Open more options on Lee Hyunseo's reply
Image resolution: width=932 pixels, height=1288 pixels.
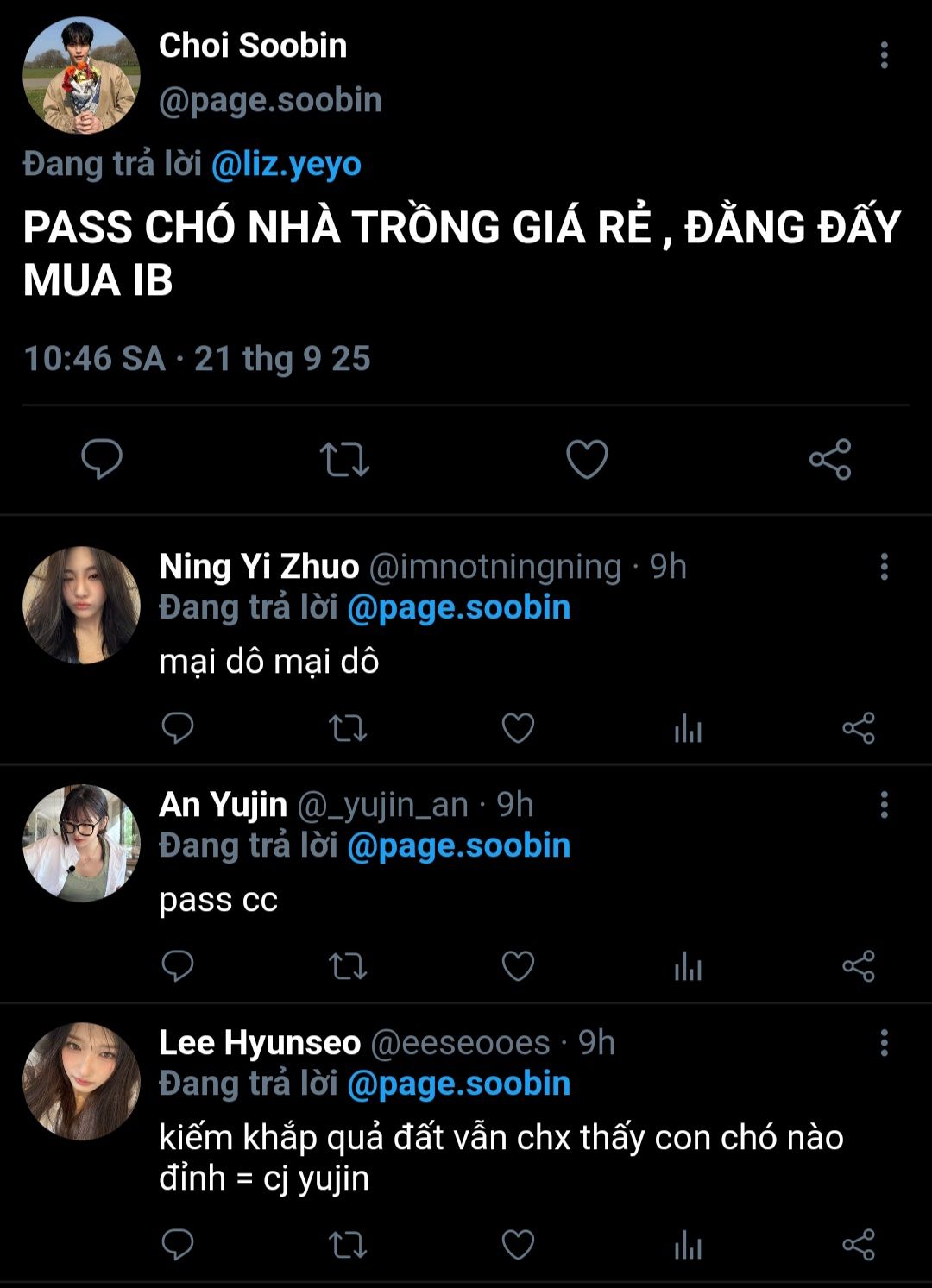pos(884,1043)
